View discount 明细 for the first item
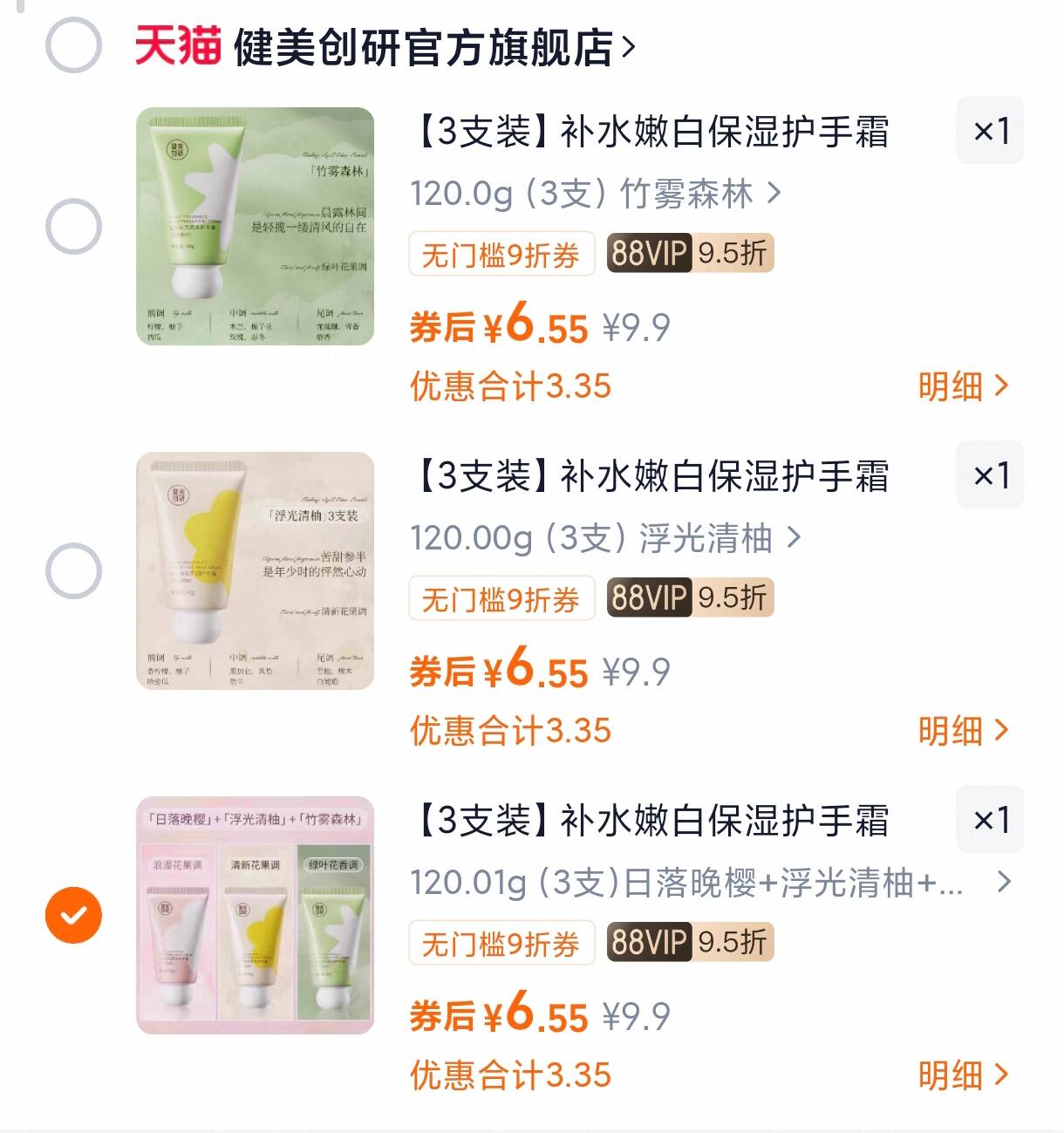This screenshot has height=1133, width=1064. coord(959,386)
